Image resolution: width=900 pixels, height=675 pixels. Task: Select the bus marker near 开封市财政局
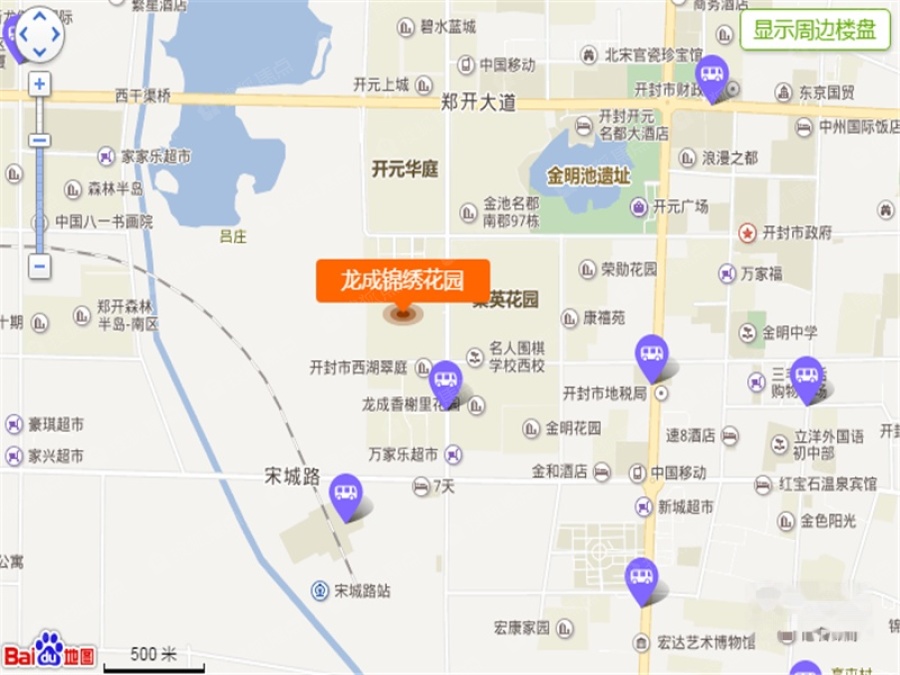point(712,75)
